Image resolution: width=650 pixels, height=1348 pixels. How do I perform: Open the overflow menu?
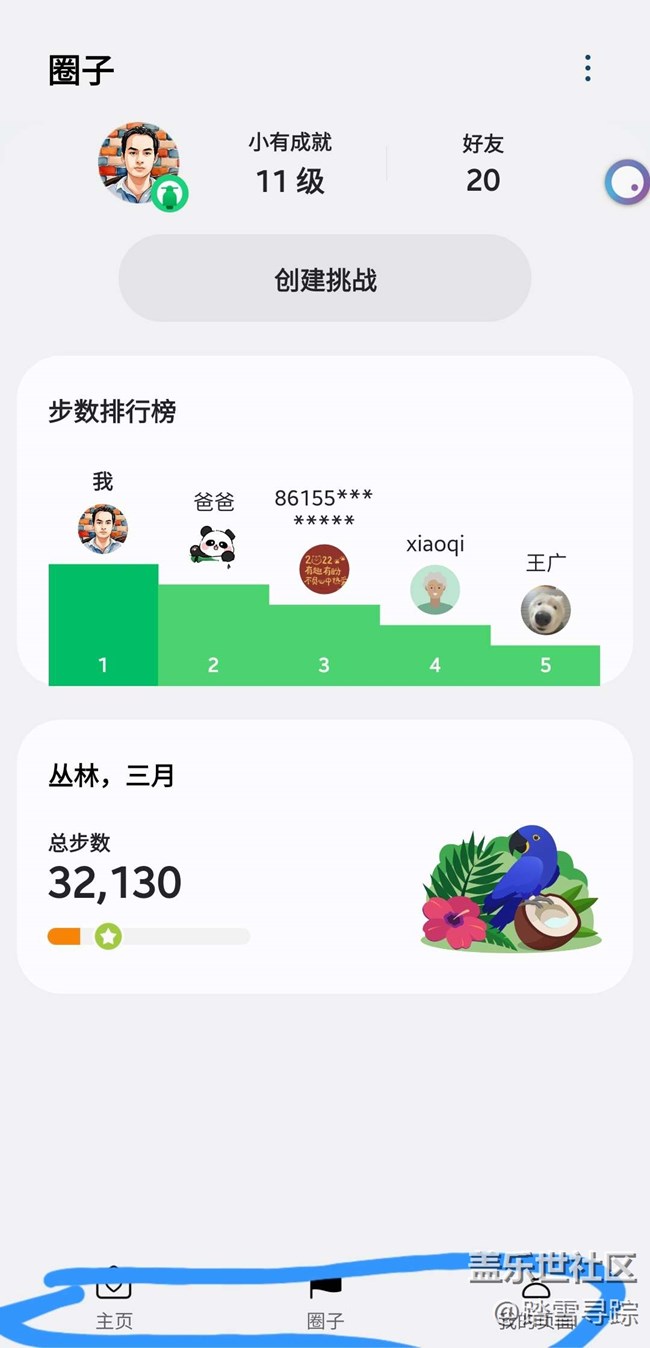coord(587,68)
